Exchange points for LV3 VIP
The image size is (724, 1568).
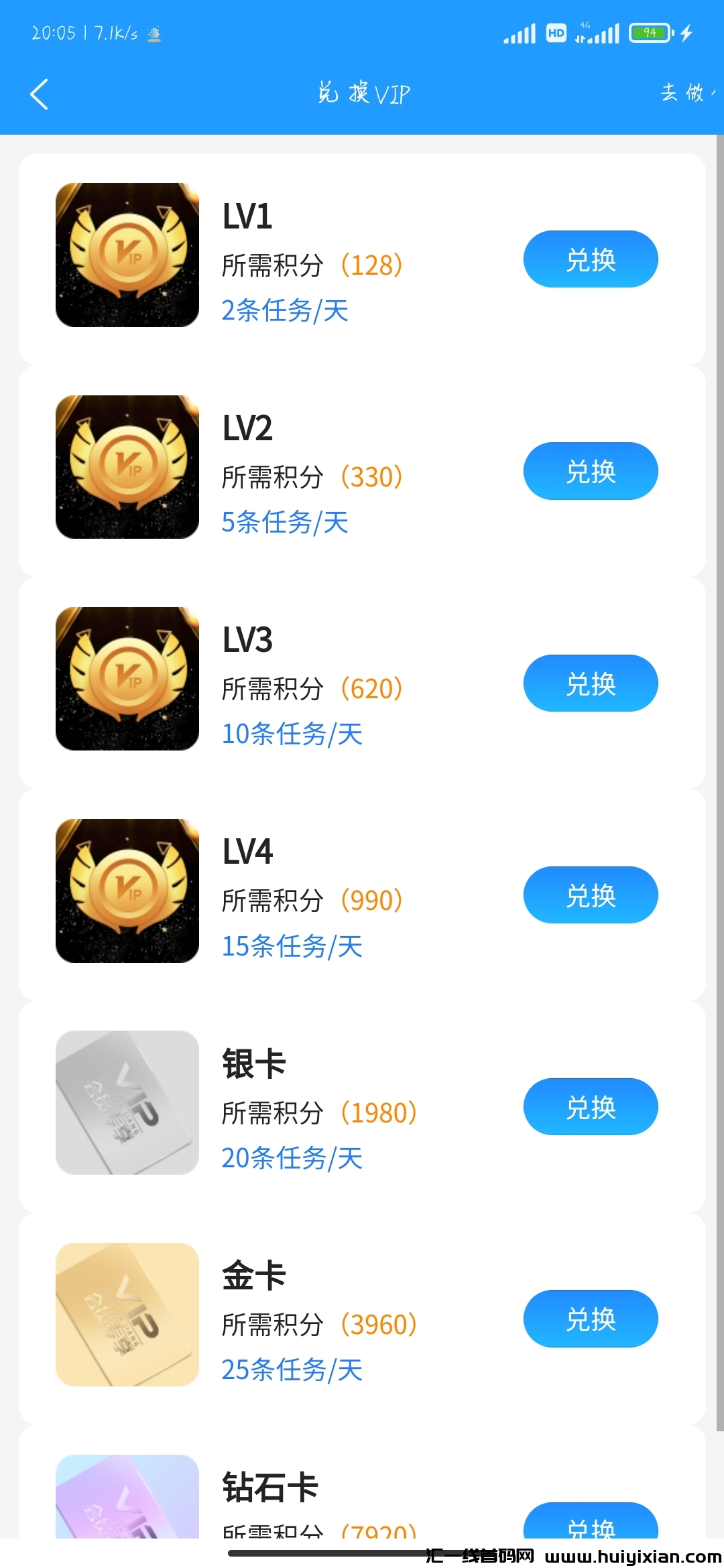(590, 683)
